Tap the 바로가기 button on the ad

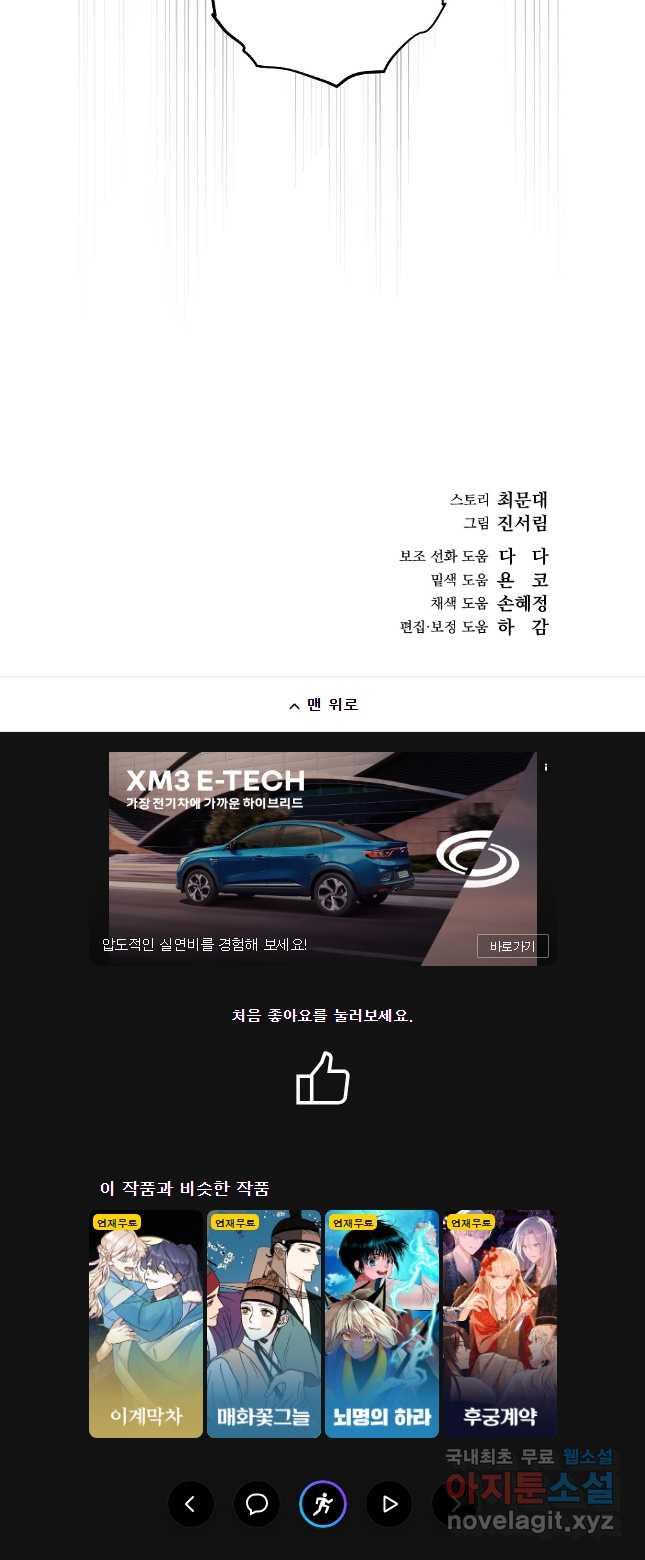(512, 946)
